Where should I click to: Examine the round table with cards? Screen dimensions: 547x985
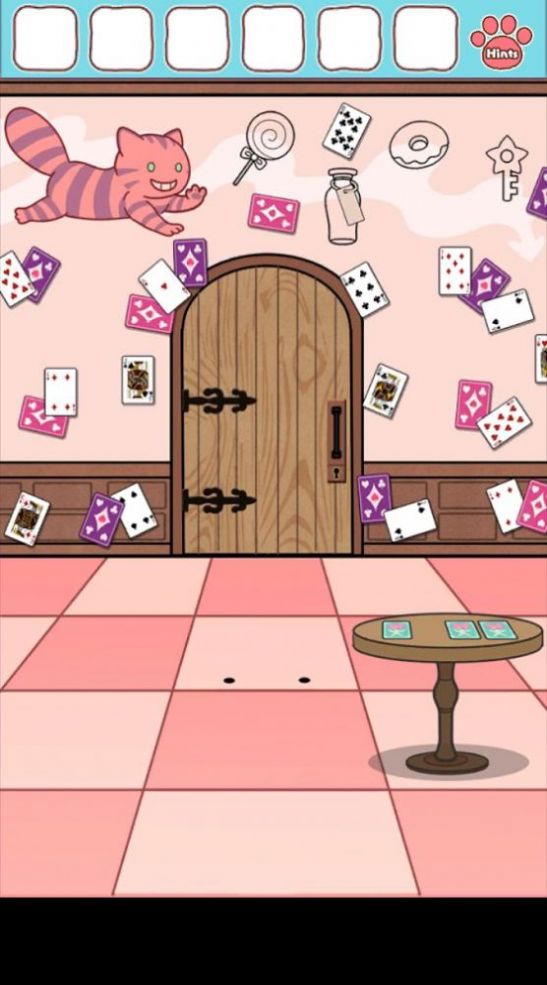[x=447, y=691]
